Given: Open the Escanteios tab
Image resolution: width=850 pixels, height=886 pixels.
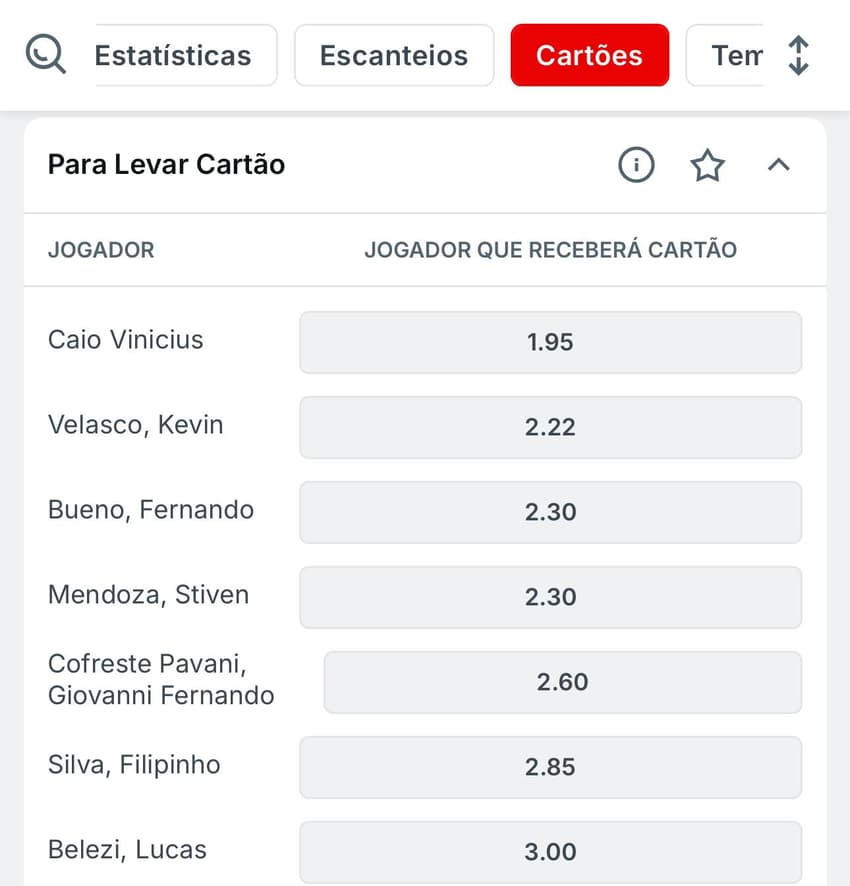Looking at the screenshot, I should click(393, 55).
